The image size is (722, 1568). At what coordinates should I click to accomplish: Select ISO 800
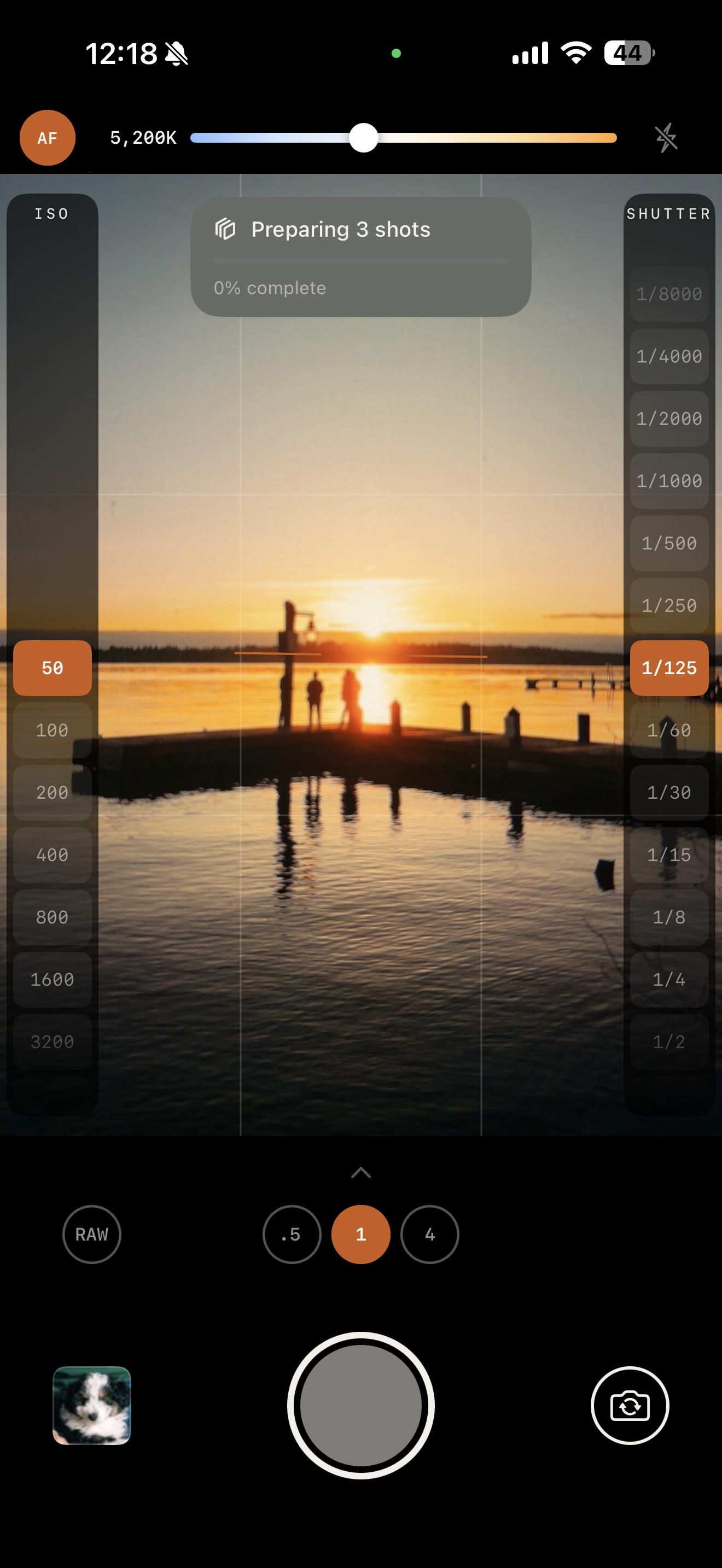[x=52, y=917]
